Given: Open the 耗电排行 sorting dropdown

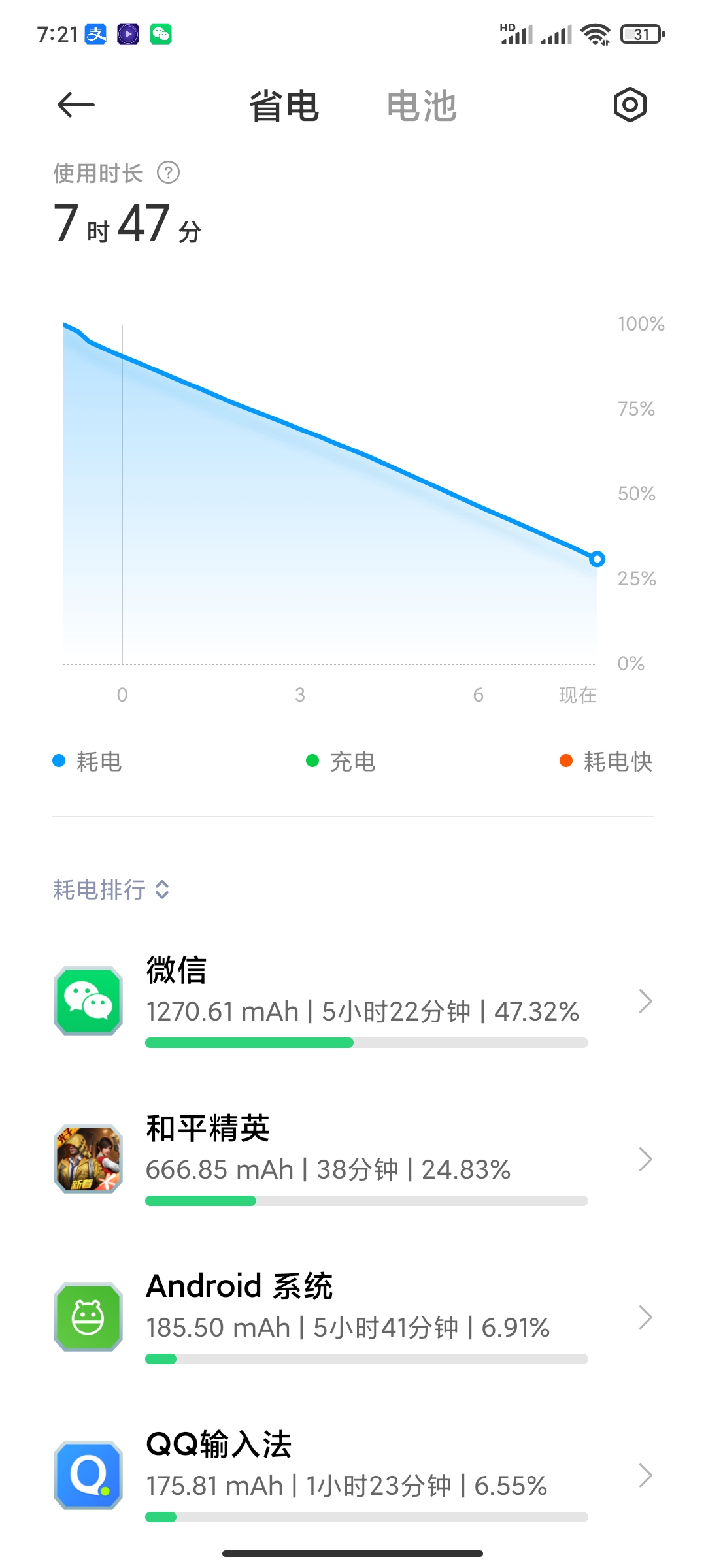Looking at the screenshot, I should tap(112, 889).
